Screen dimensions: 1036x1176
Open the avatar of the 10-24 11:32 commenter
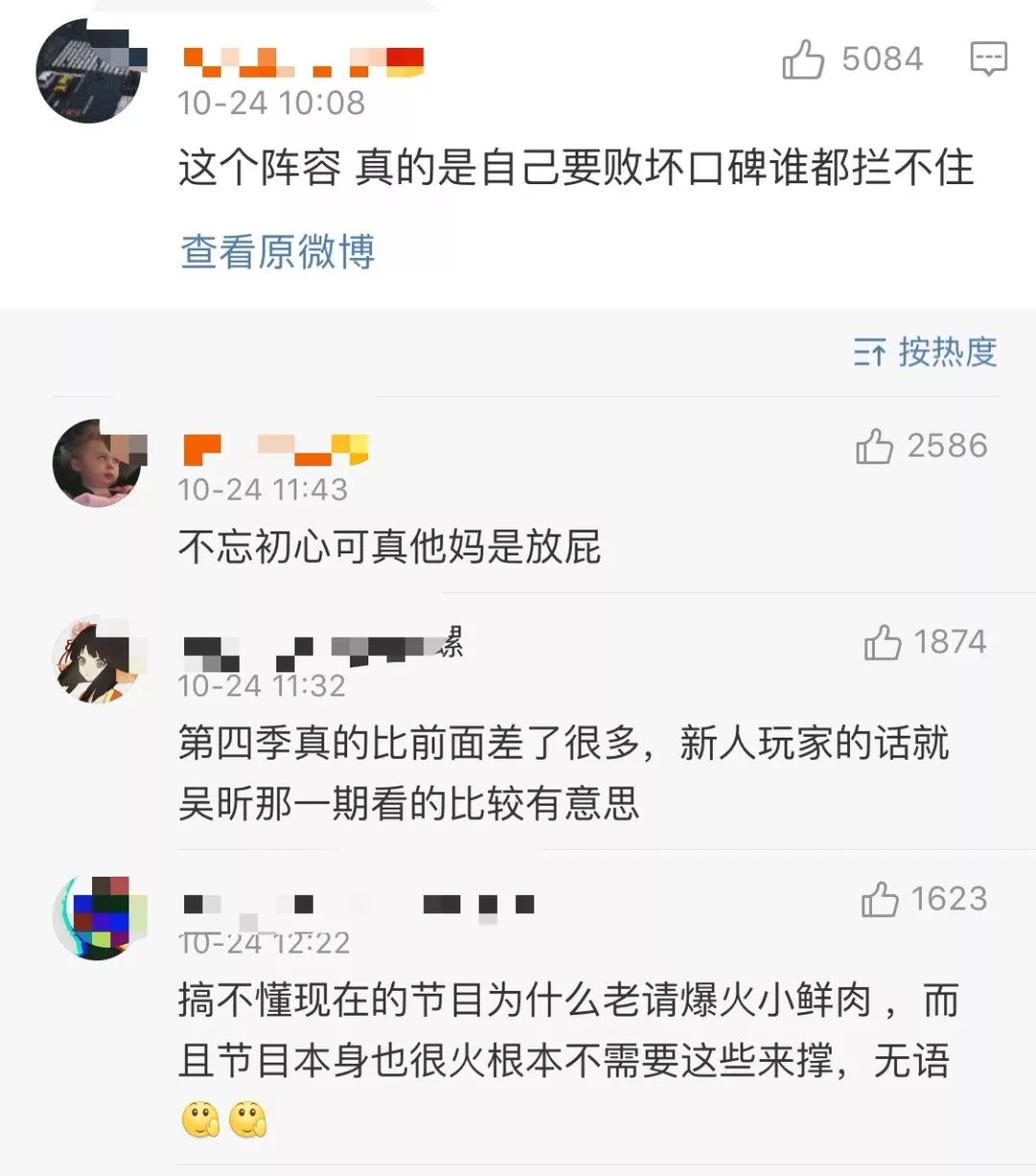click(98, 660)
